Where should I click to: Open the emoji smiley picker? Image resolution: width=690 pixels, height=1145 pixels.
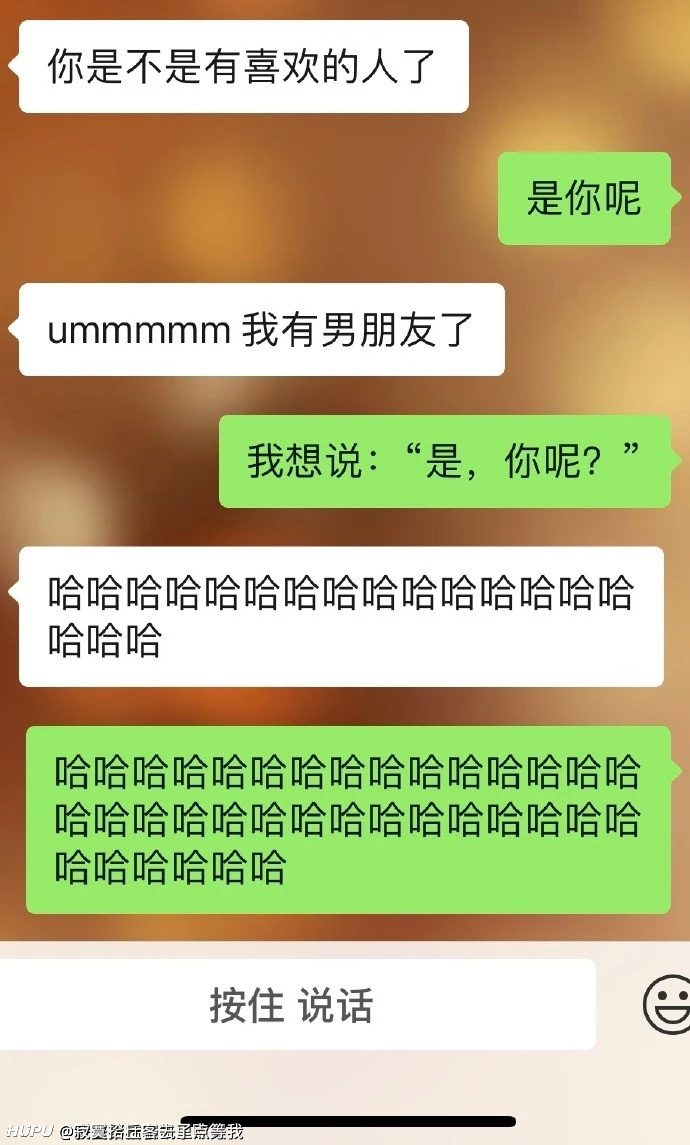tap(667, 1004)
